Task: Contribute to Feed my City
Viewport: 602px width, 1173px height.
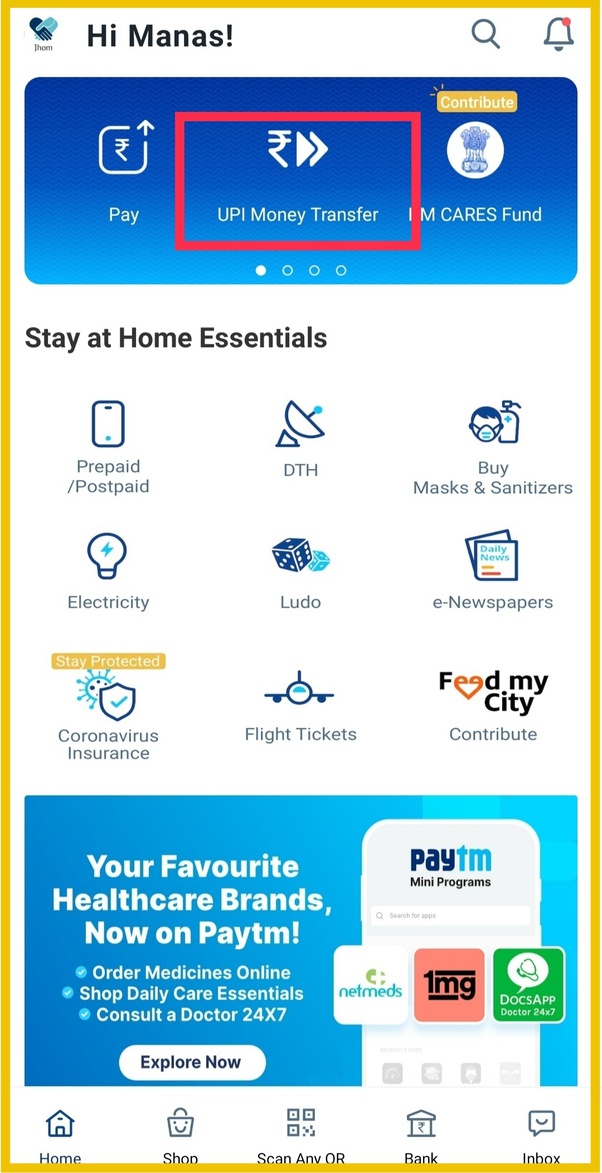Action: tap(493, 705)
